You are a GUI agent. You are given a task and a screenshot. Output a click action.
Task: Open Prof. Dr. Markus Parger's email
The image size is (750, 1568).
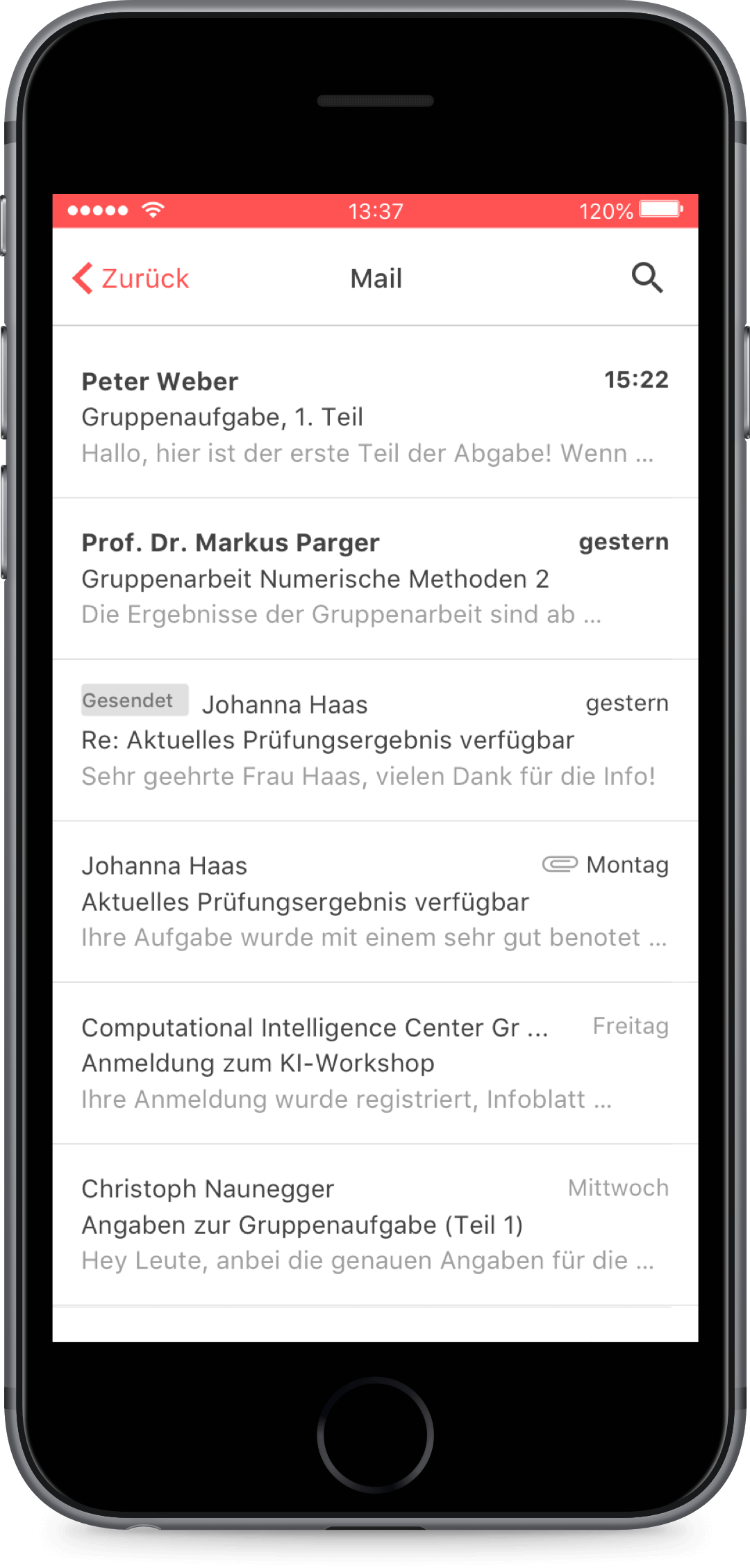pos(375,578)
